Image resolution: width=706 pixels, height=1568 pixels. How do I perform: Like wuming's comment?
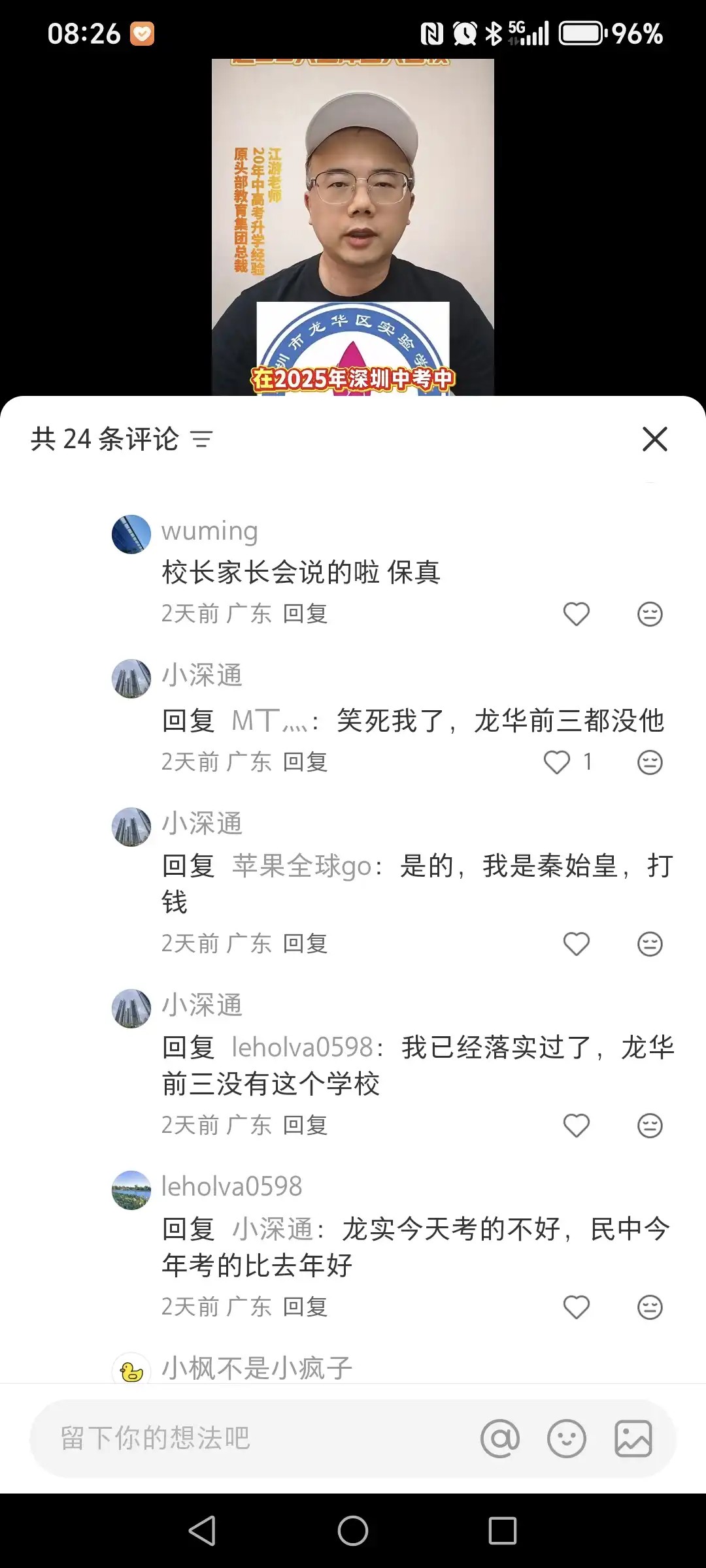tap(576, 614)
